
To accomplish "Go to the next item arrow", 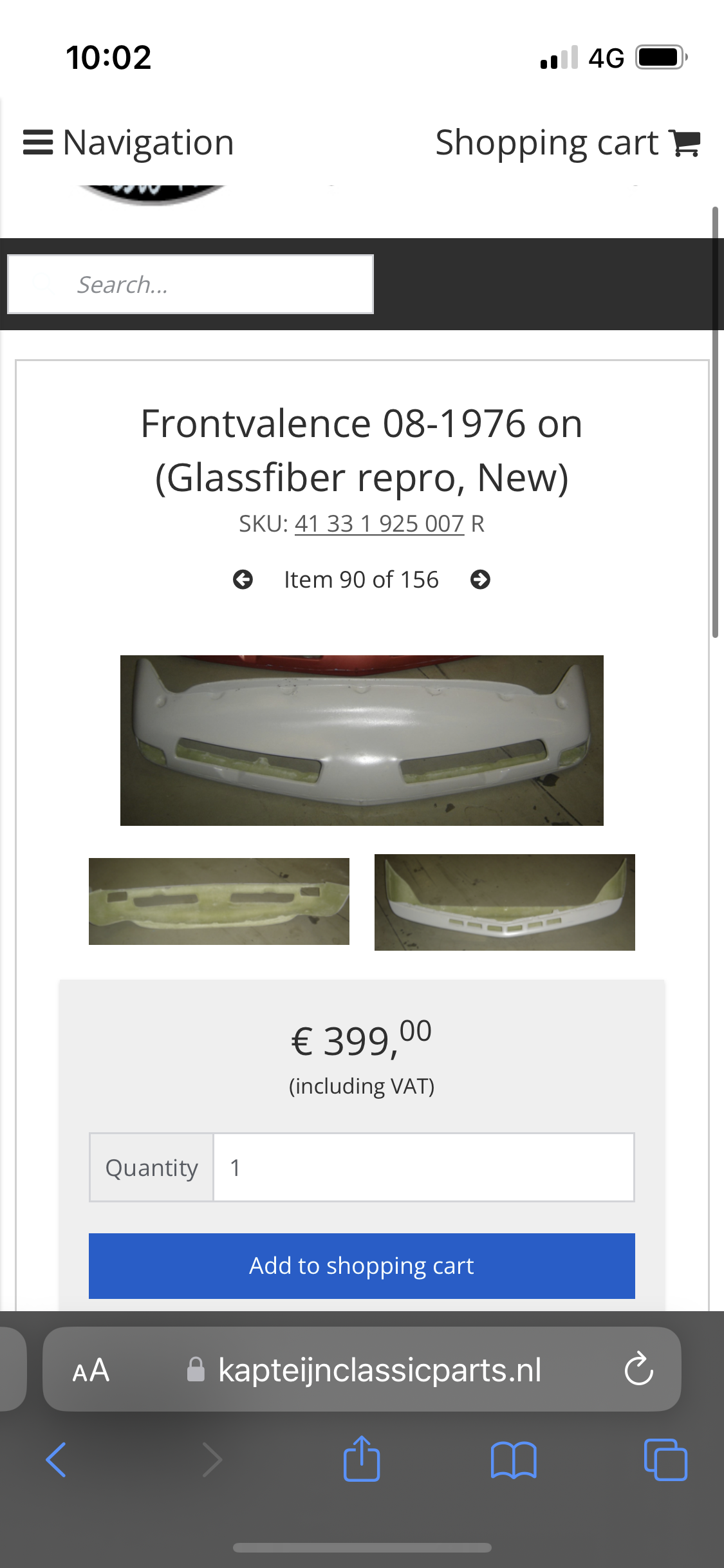I will coord(480,579).
